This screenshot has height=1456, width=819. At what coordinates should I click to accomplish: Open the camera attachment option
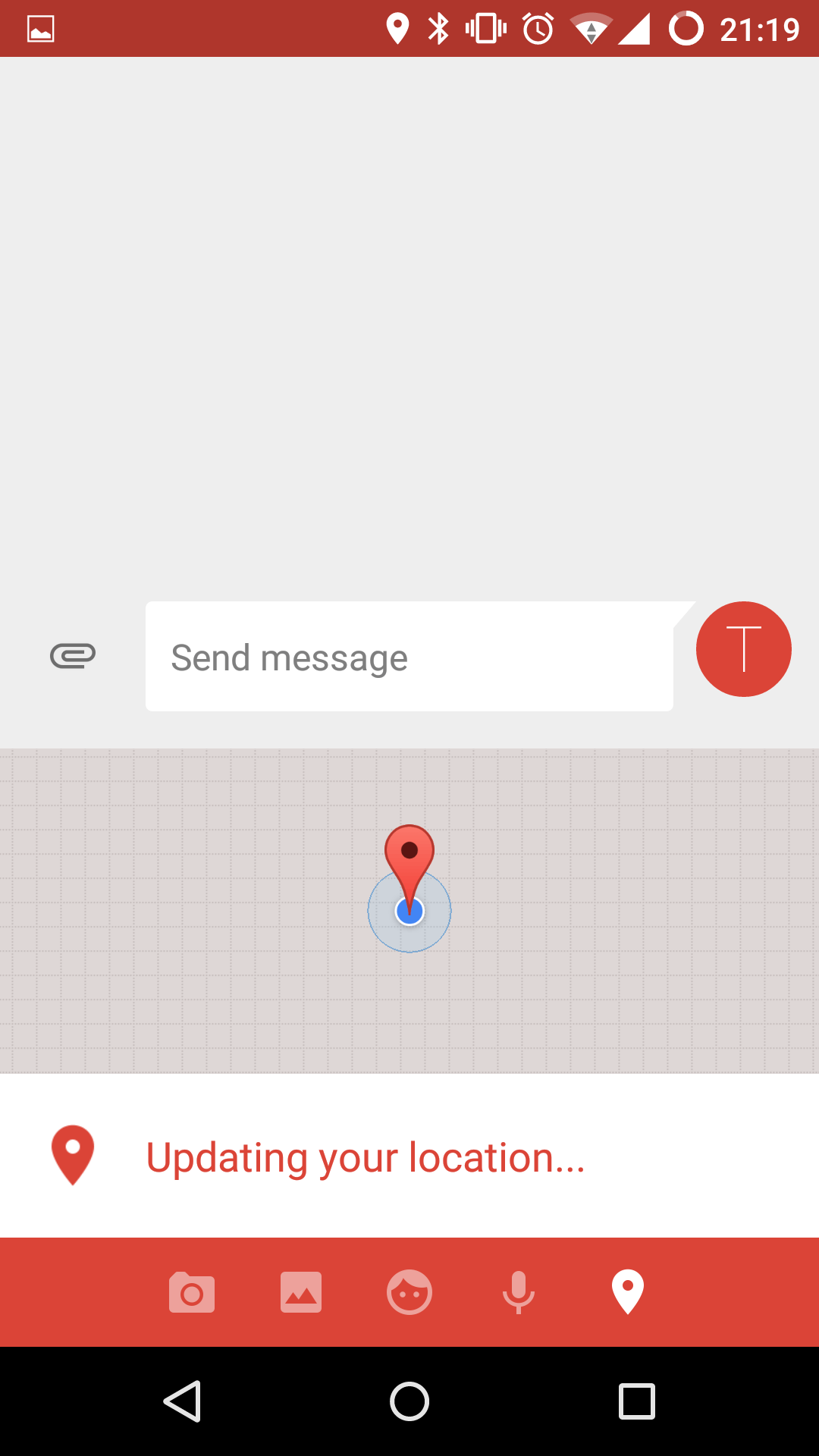[x=192, y=1292]
